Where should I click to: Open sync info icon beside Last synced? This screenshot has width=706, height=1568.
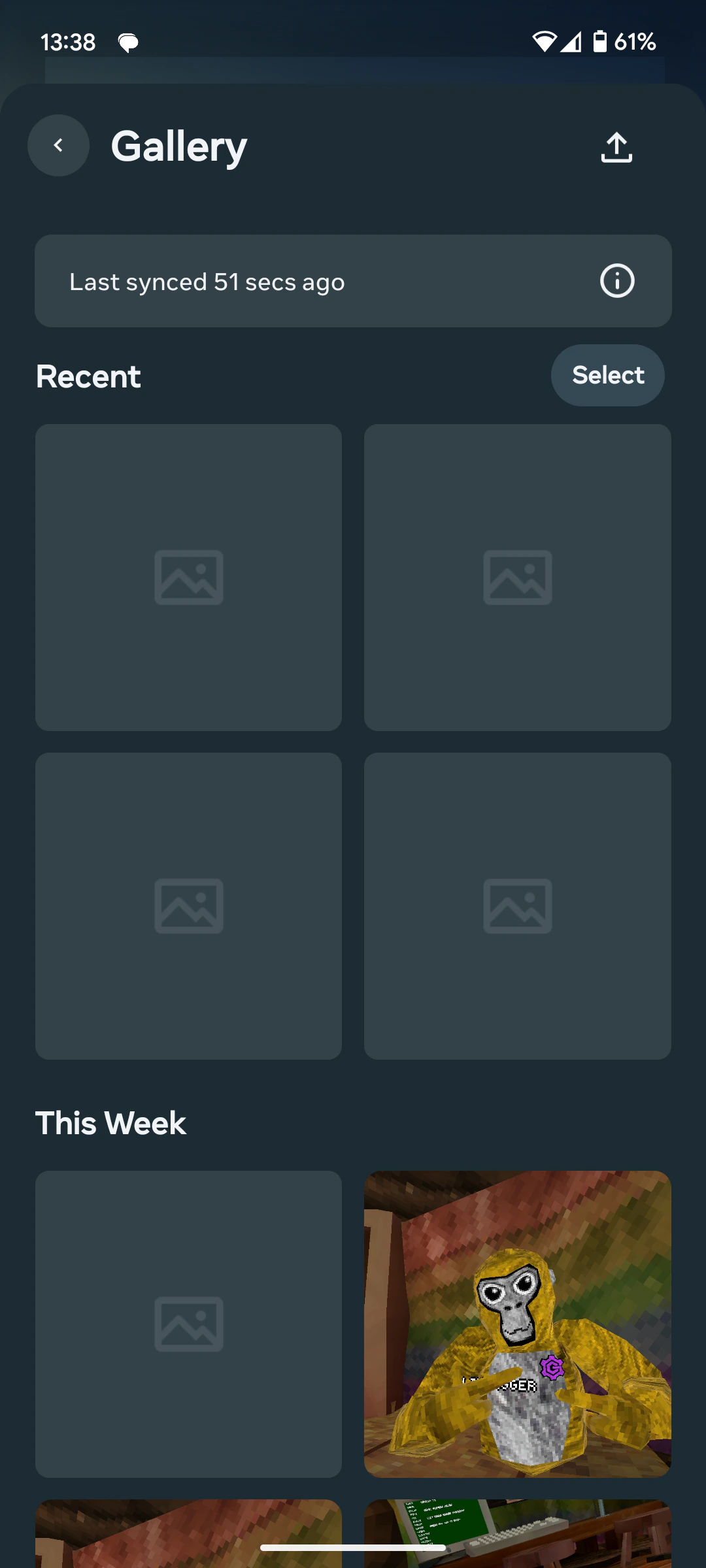(616, 281)
